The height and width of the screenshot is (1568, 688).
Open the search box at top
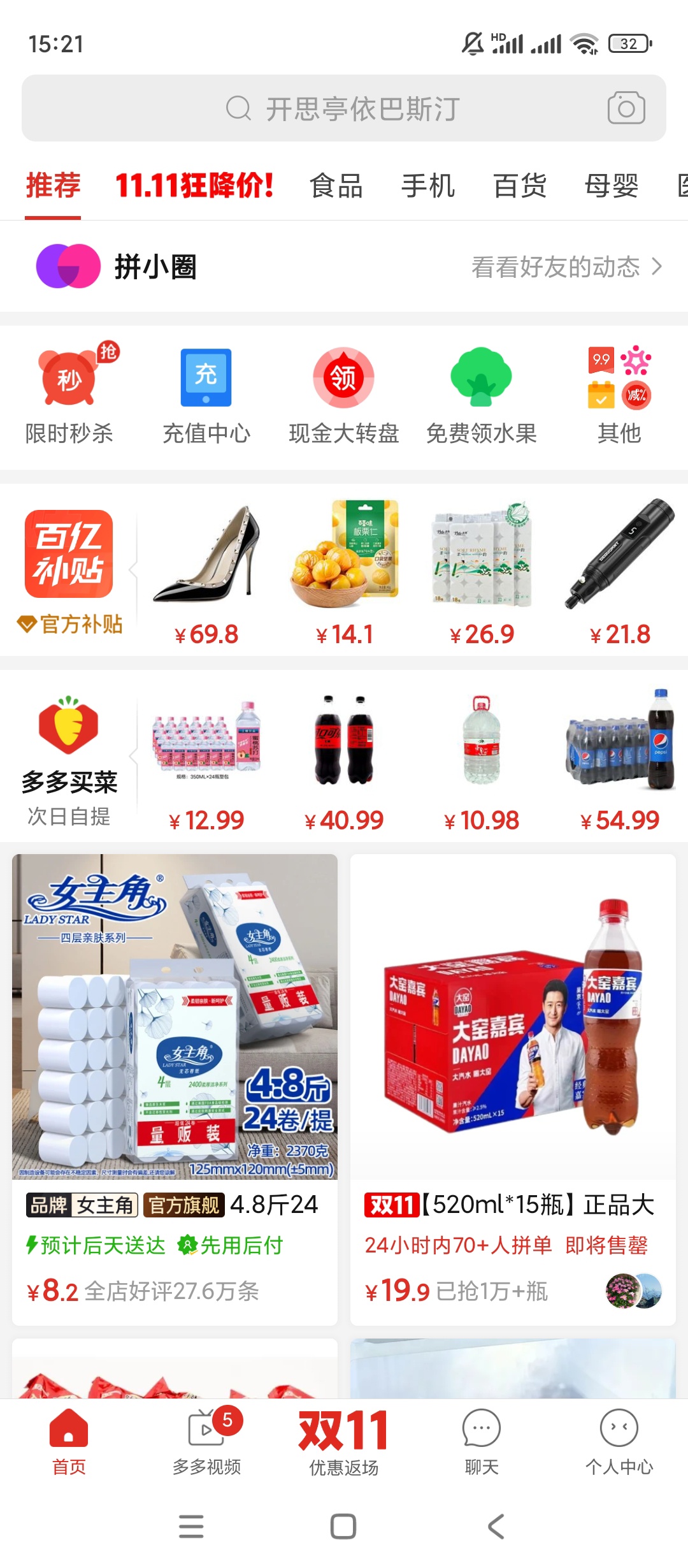click(x=343, y=108)
